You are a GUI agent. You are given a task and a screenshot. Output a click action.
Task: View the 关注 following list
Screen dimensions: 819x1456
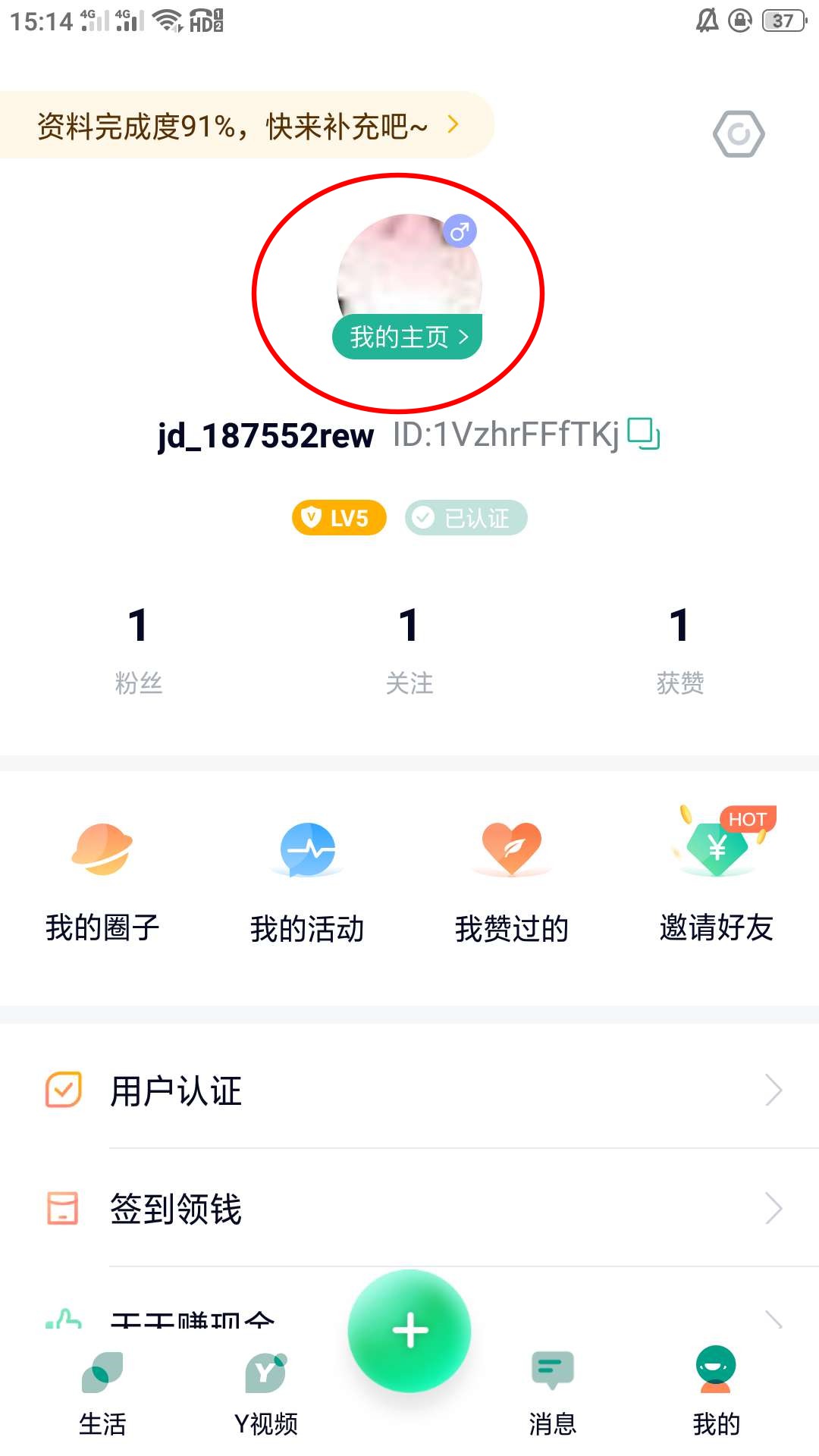(409, 649)
